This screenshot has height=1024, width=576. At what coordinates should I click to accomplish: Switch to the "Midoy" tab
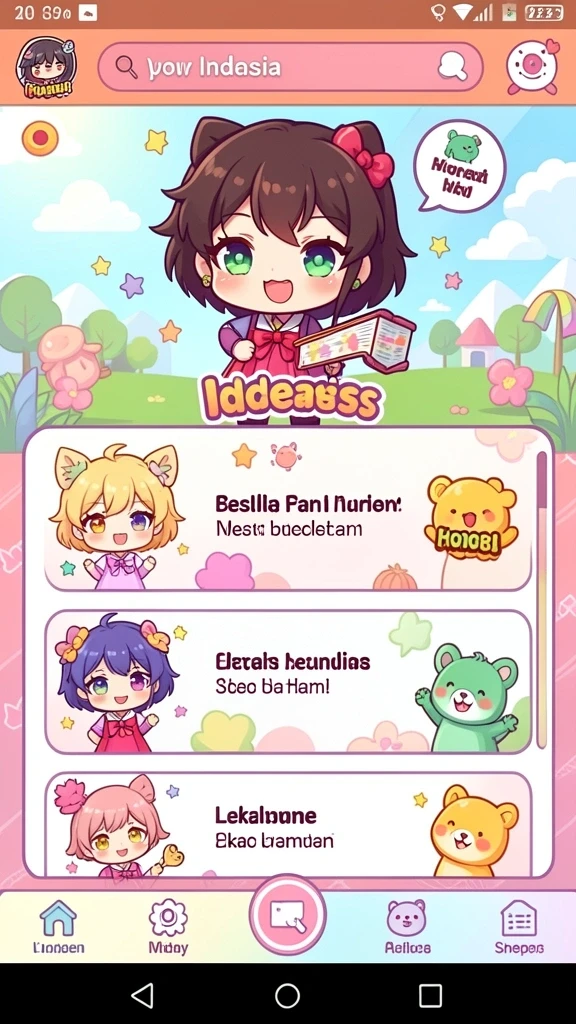click(168, 927)
